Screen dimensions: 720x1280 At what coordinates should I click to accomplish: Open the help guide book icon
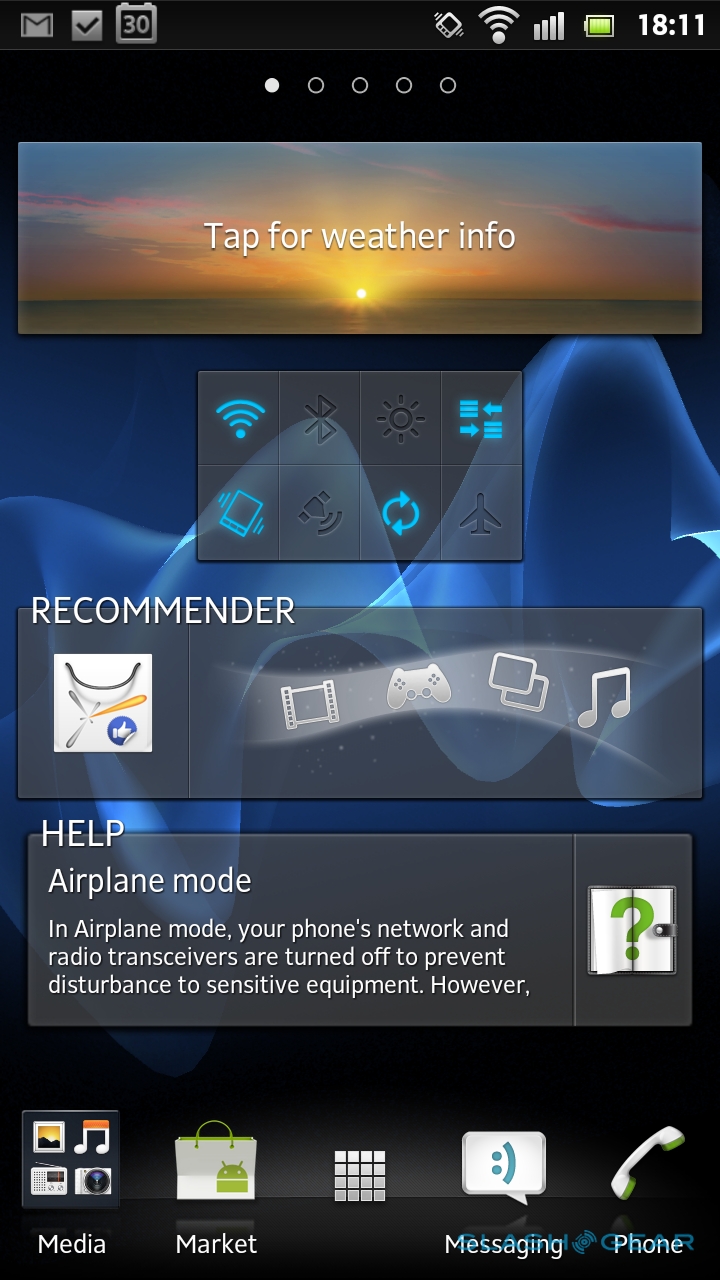(x=632, y=930)
